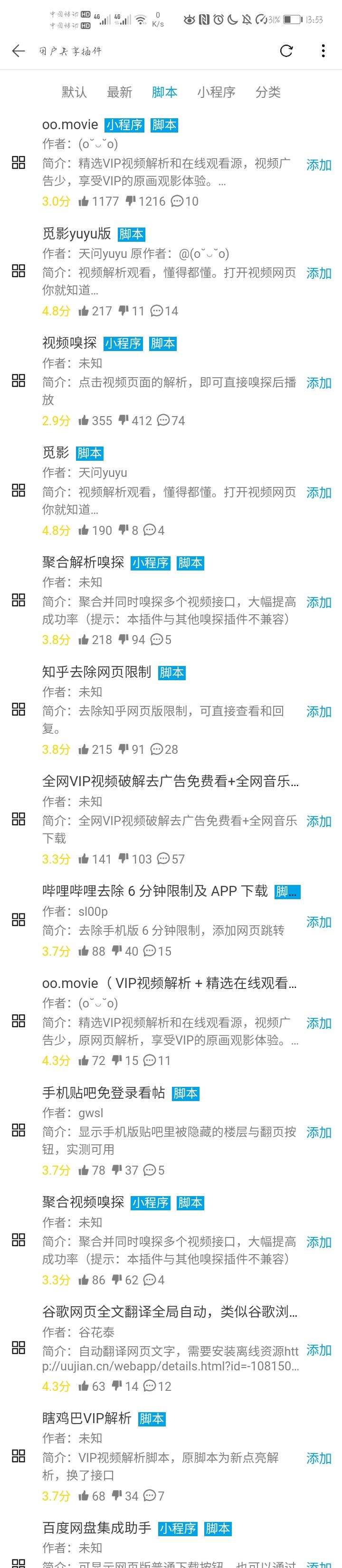View the 聚合视频嗅探 plugin entry
The image size is (342, 1568).
tap(83, 1202)
